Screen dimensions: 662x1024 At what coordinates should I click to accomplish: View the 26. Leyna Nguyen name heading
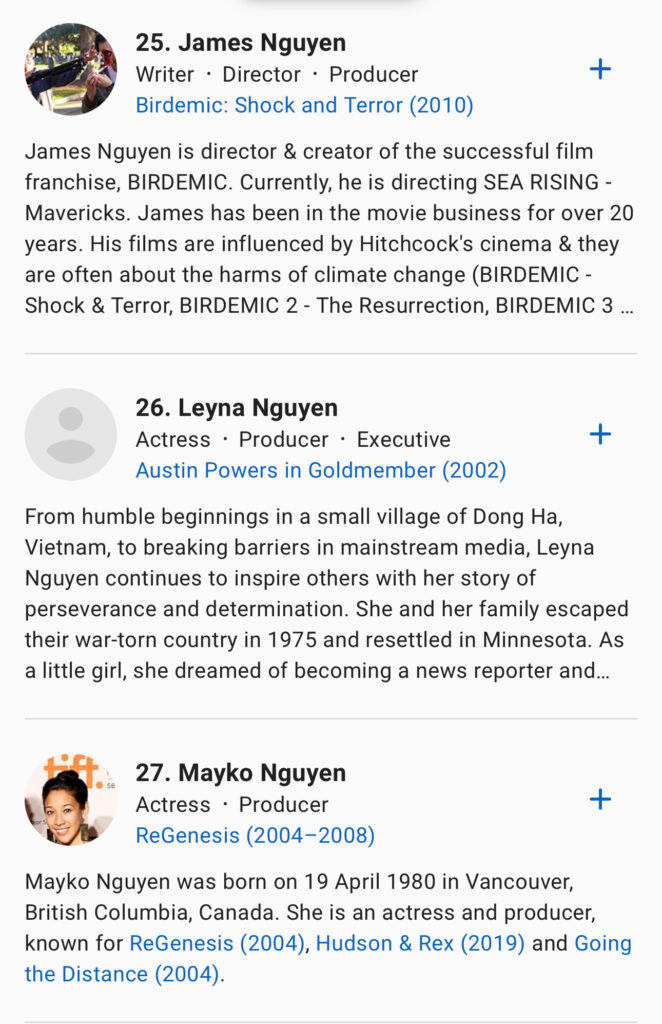[x=237, y=408]
